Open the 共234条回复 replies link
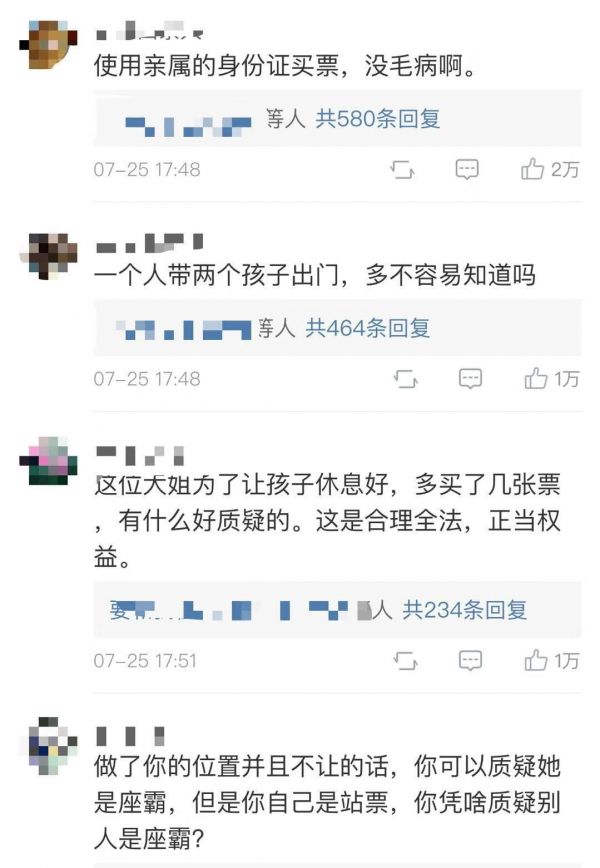 click(464, 610)
